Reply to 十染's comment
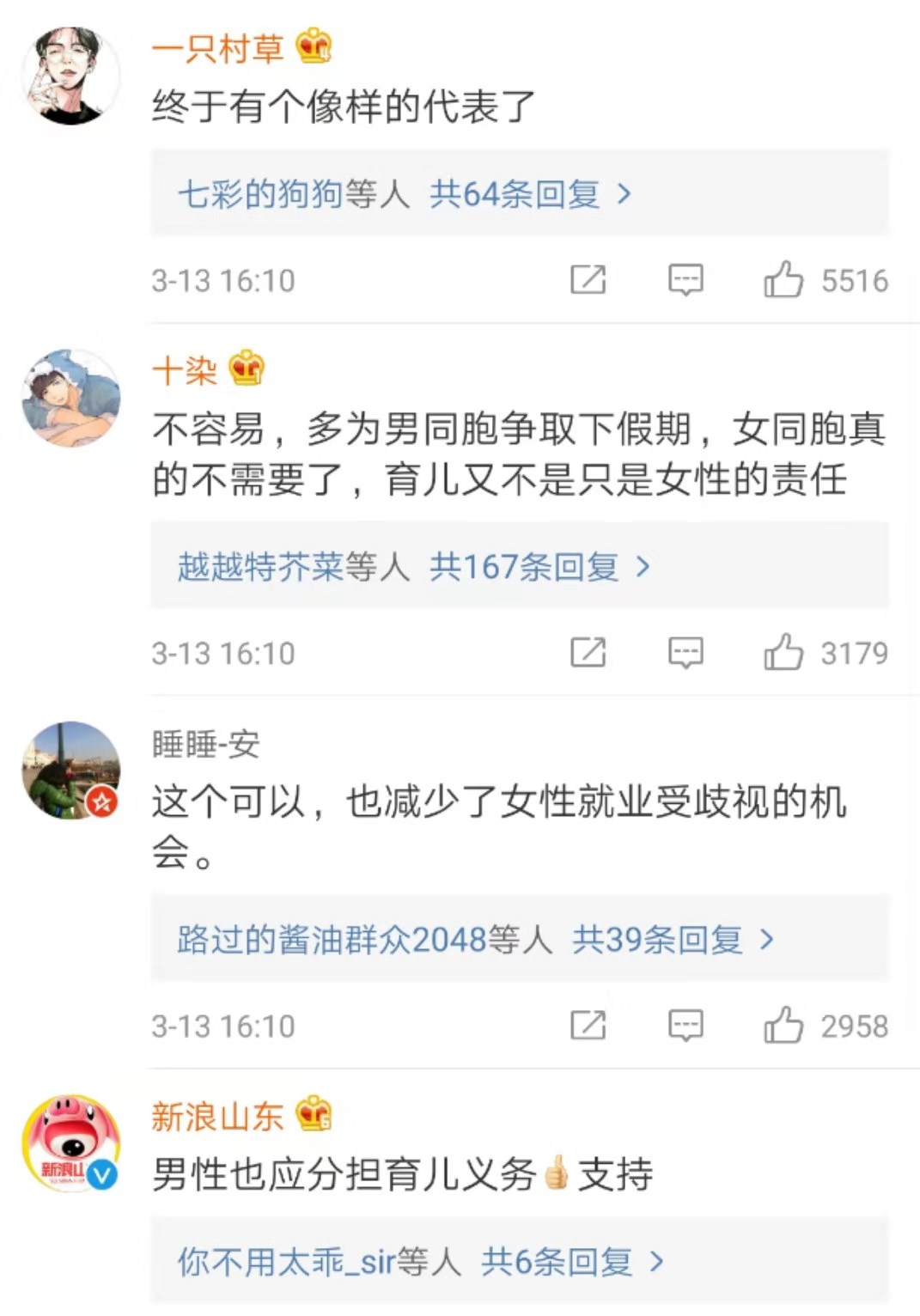Image resolution: width=920 pixels, height=1316 pixels. point(685,653)
